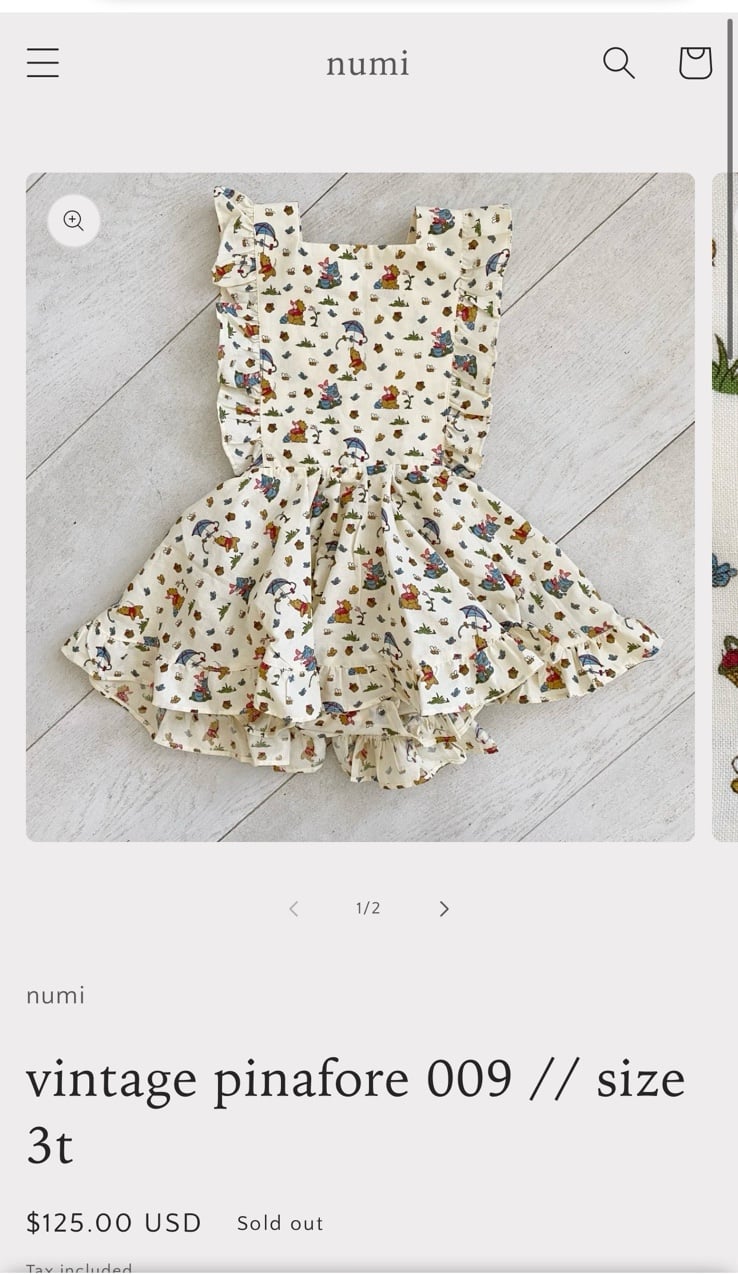
Task: Open the hamburger menu
Action: tap(43, 63)
